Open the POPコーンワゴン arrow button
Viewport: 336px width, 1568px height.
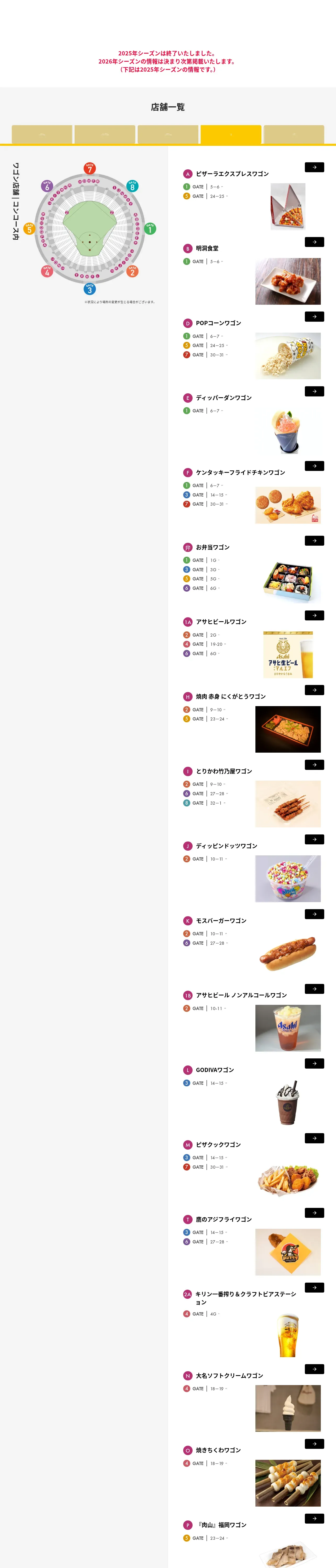point(314,316)
